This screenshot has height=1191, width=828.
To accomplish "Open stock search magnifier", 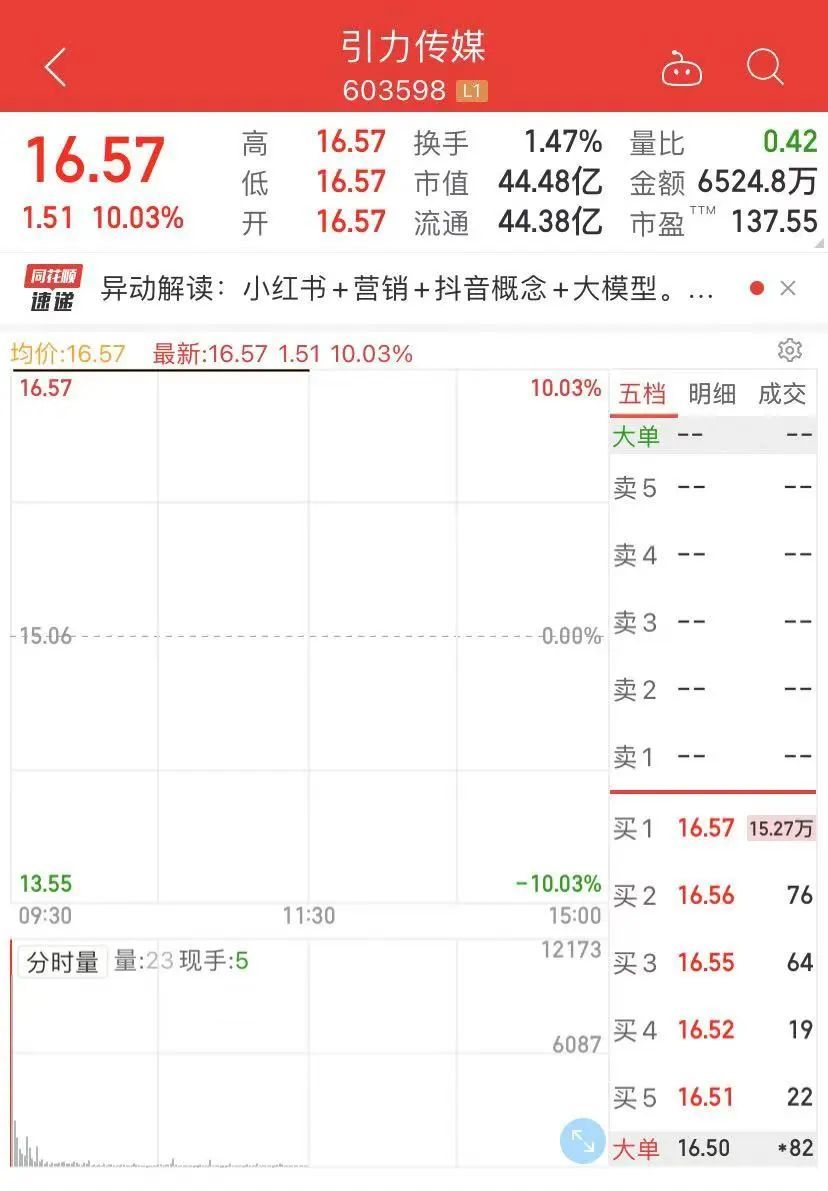I will [x=764, y=68].
